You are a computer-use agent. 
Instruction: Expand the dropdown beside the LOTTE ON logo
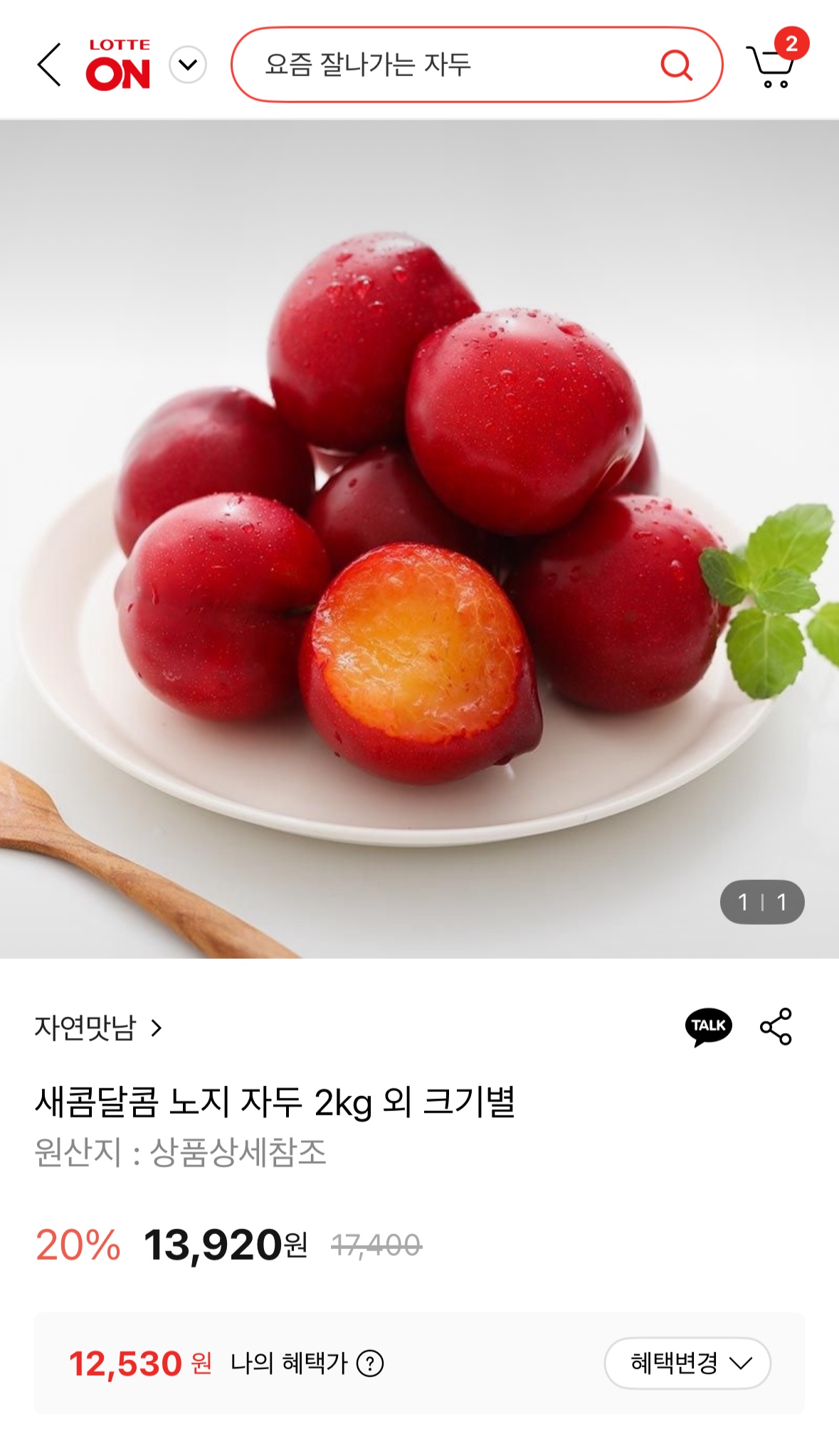click(188, 65)
